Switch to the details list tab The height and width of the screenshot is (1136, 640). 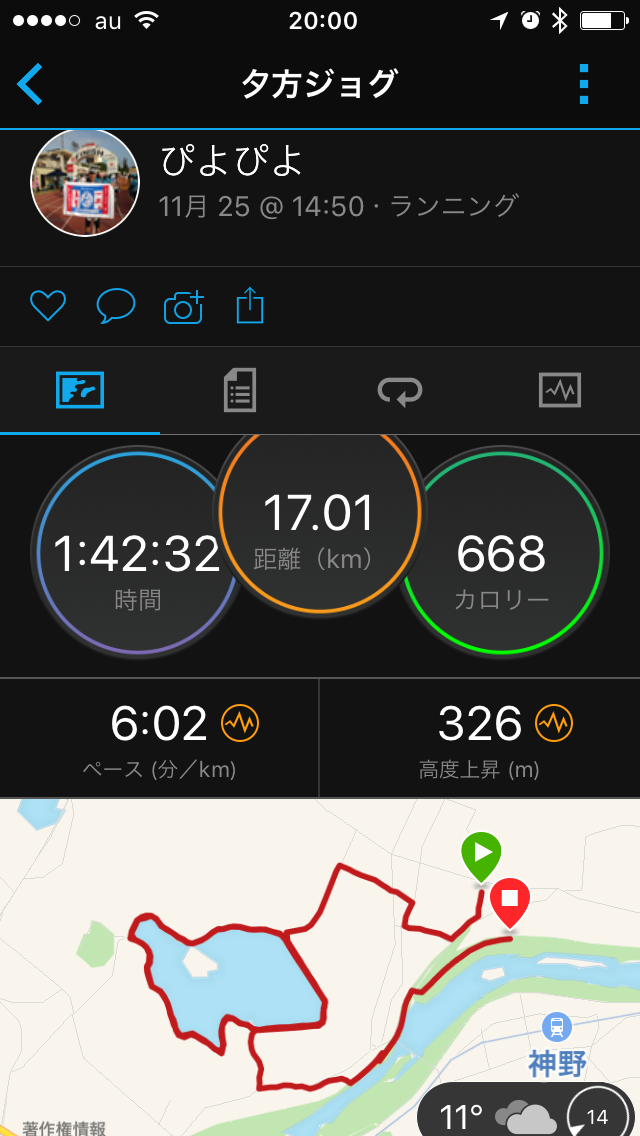click(240, 390)
